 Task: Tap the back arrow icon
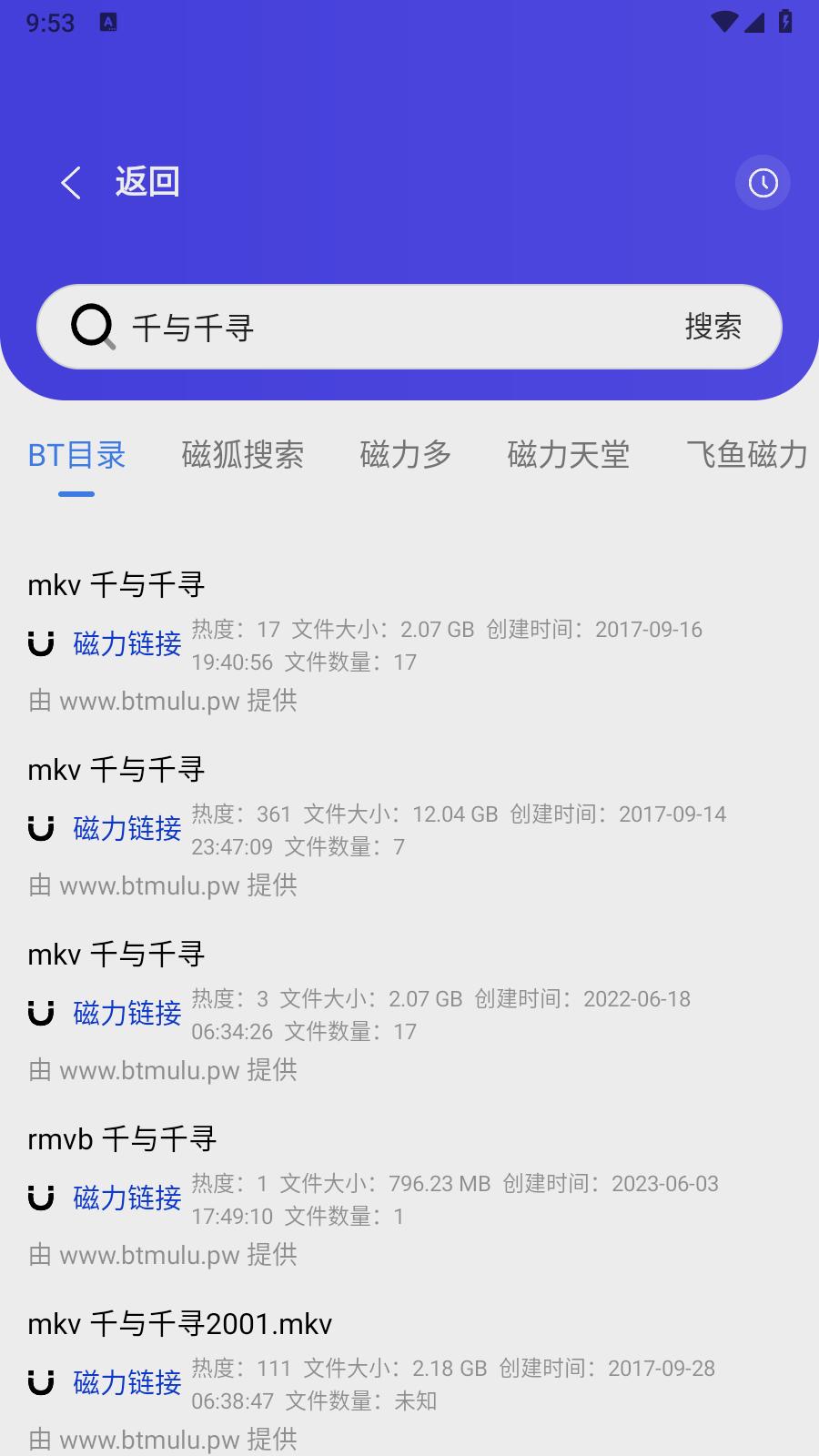71,182
